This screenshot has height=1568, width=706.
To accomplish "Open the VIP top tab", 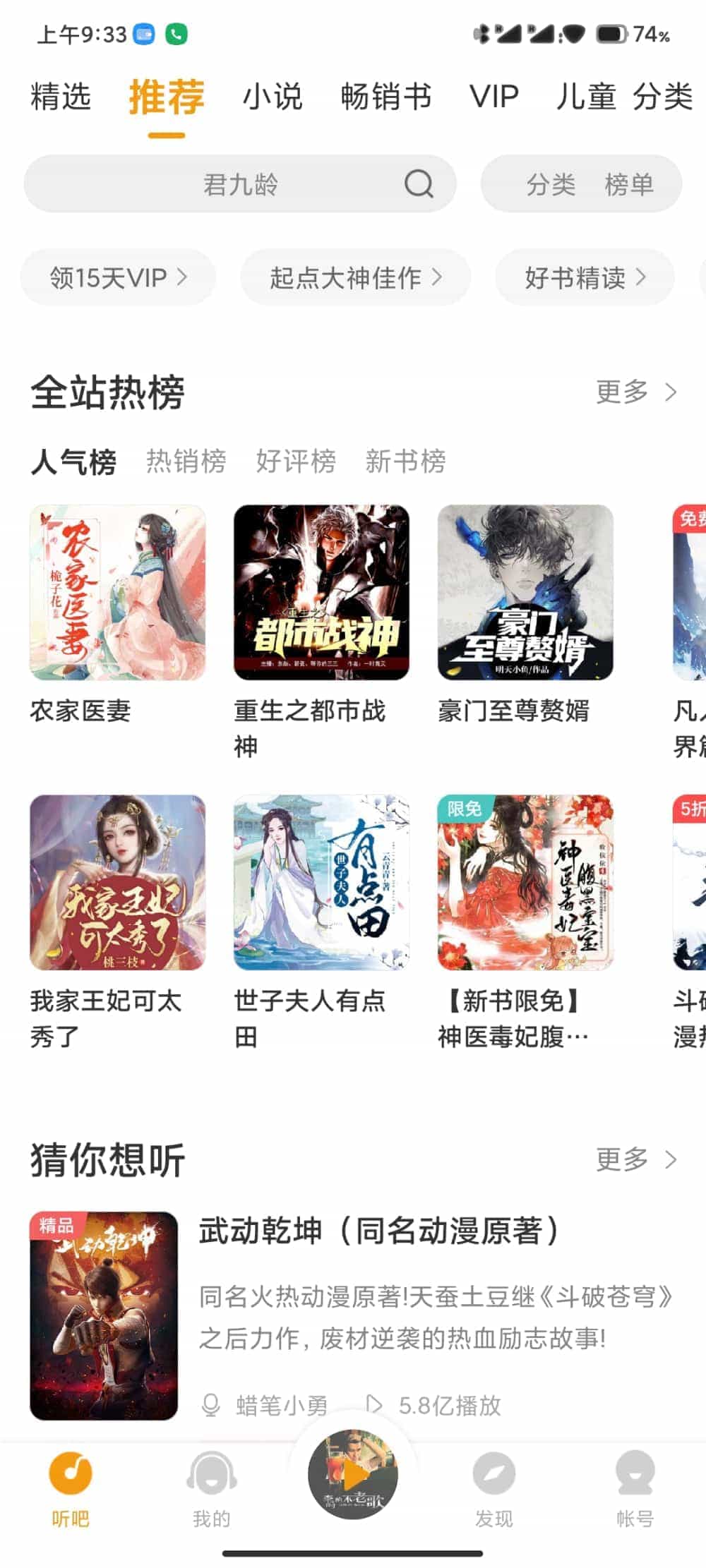I will coord(494,97).
